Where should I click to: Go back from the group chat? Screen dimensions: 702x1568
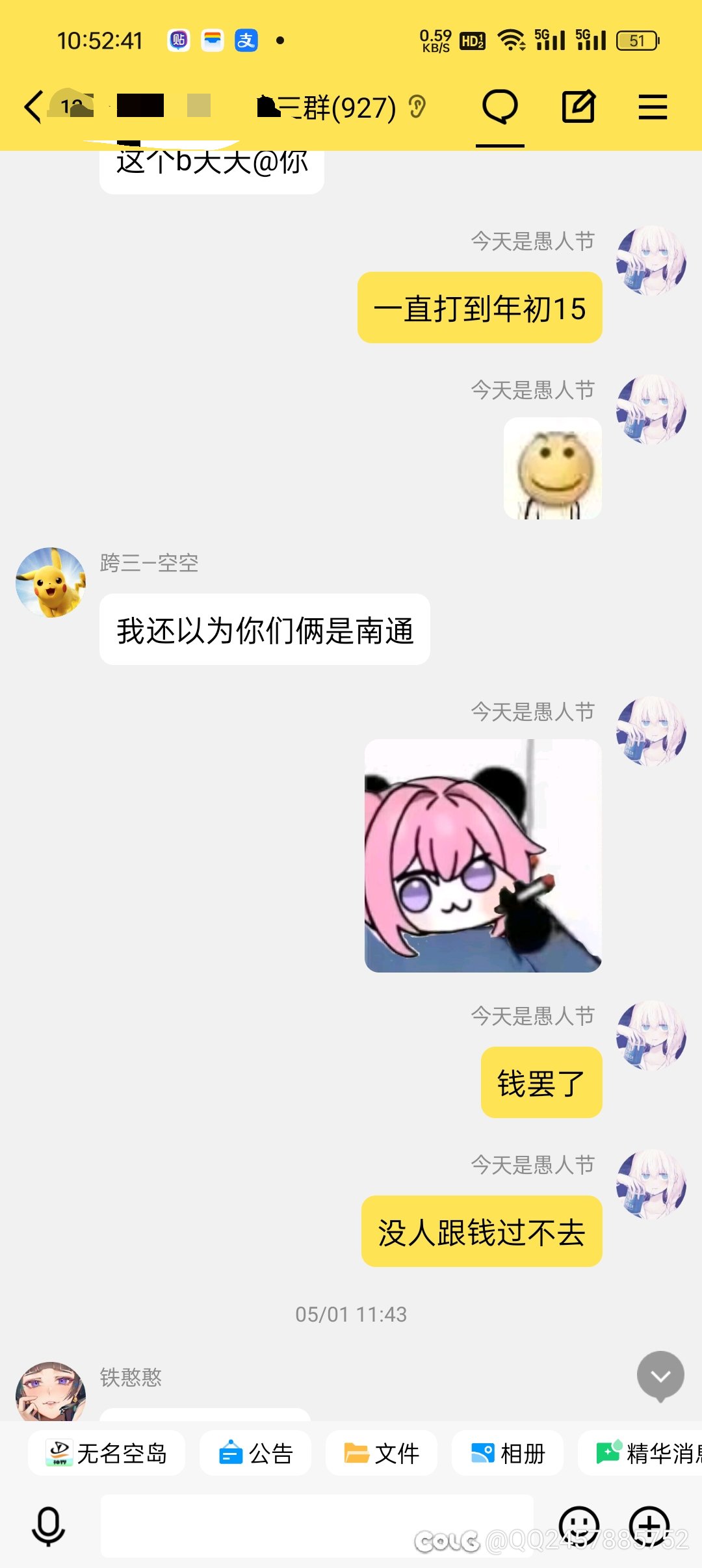coord(32,107)
